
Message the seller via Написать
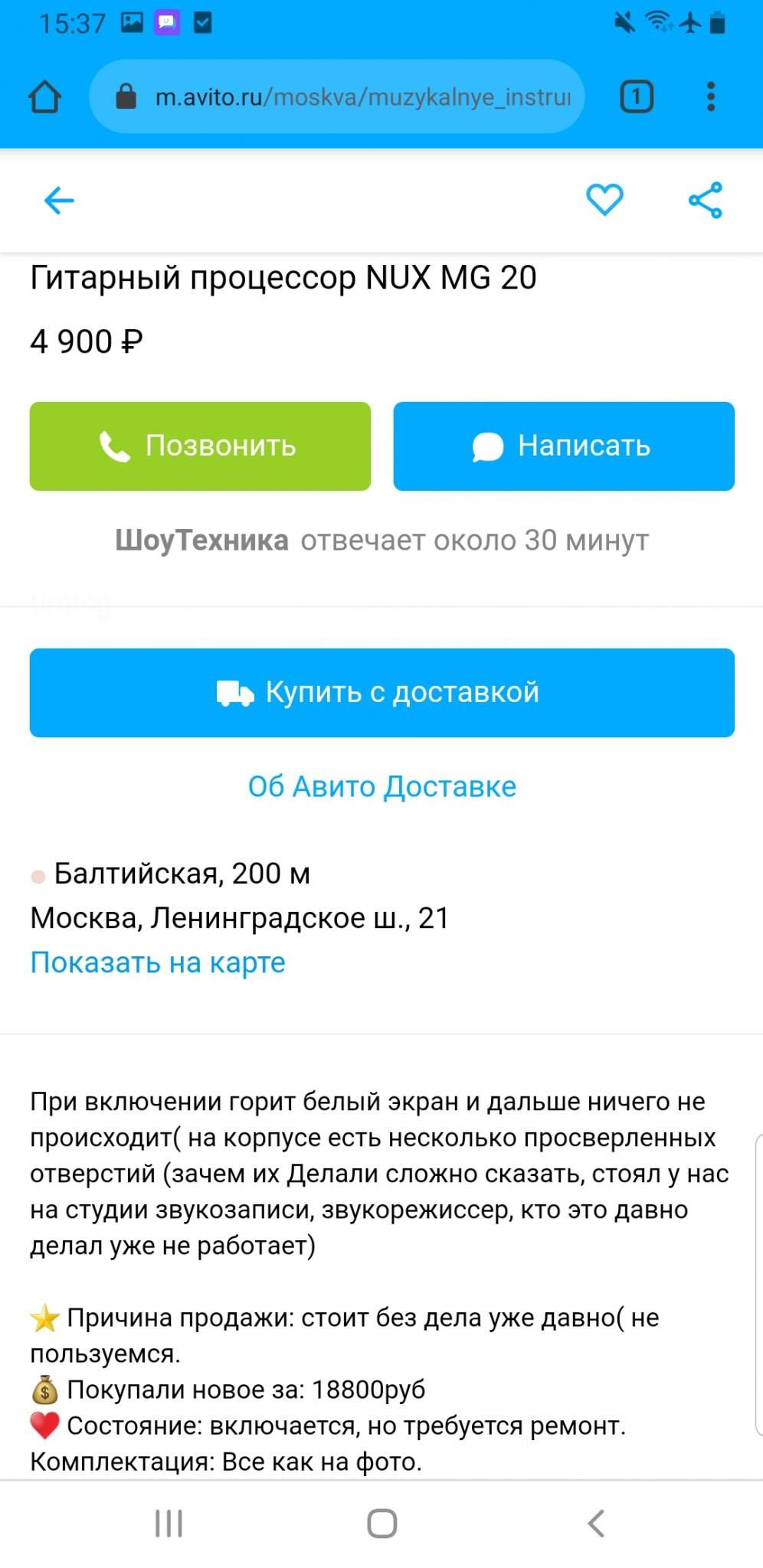click(564, 446)
